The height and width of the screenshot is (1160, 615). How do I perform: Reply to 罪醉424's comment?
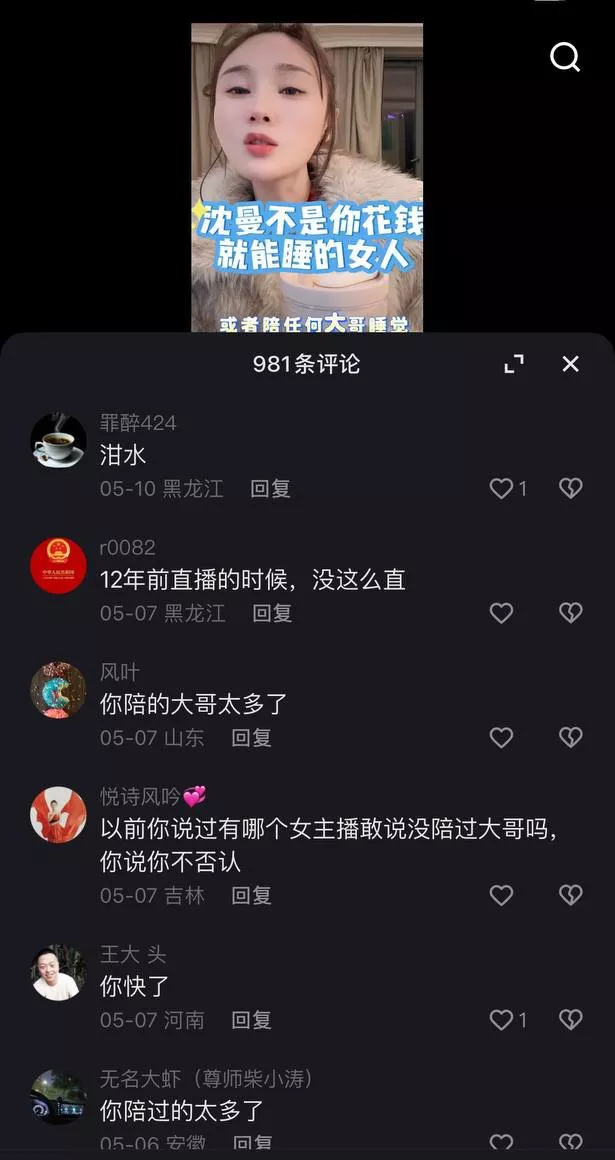pos(270,488)
